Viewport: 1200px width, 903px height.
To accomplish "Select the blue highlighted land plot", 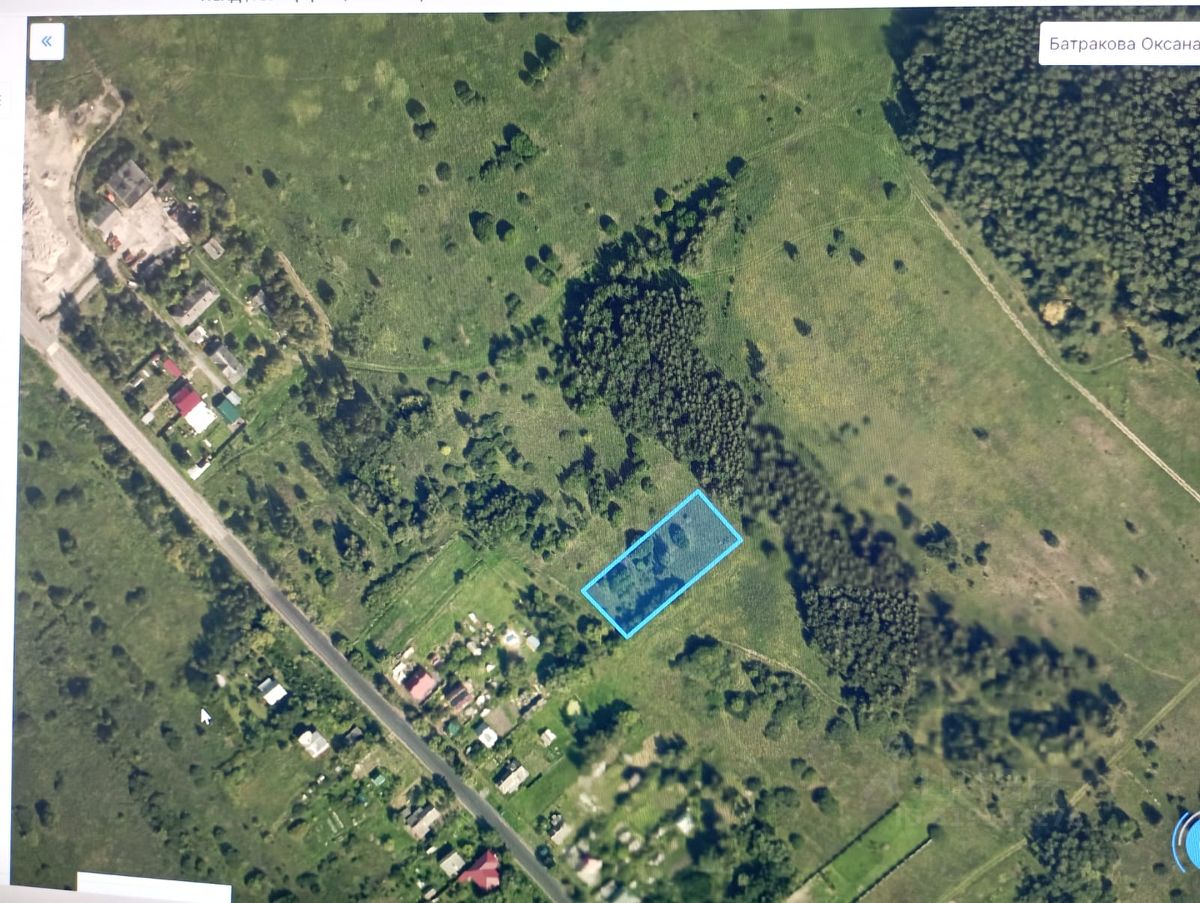I will pos(662,563).
